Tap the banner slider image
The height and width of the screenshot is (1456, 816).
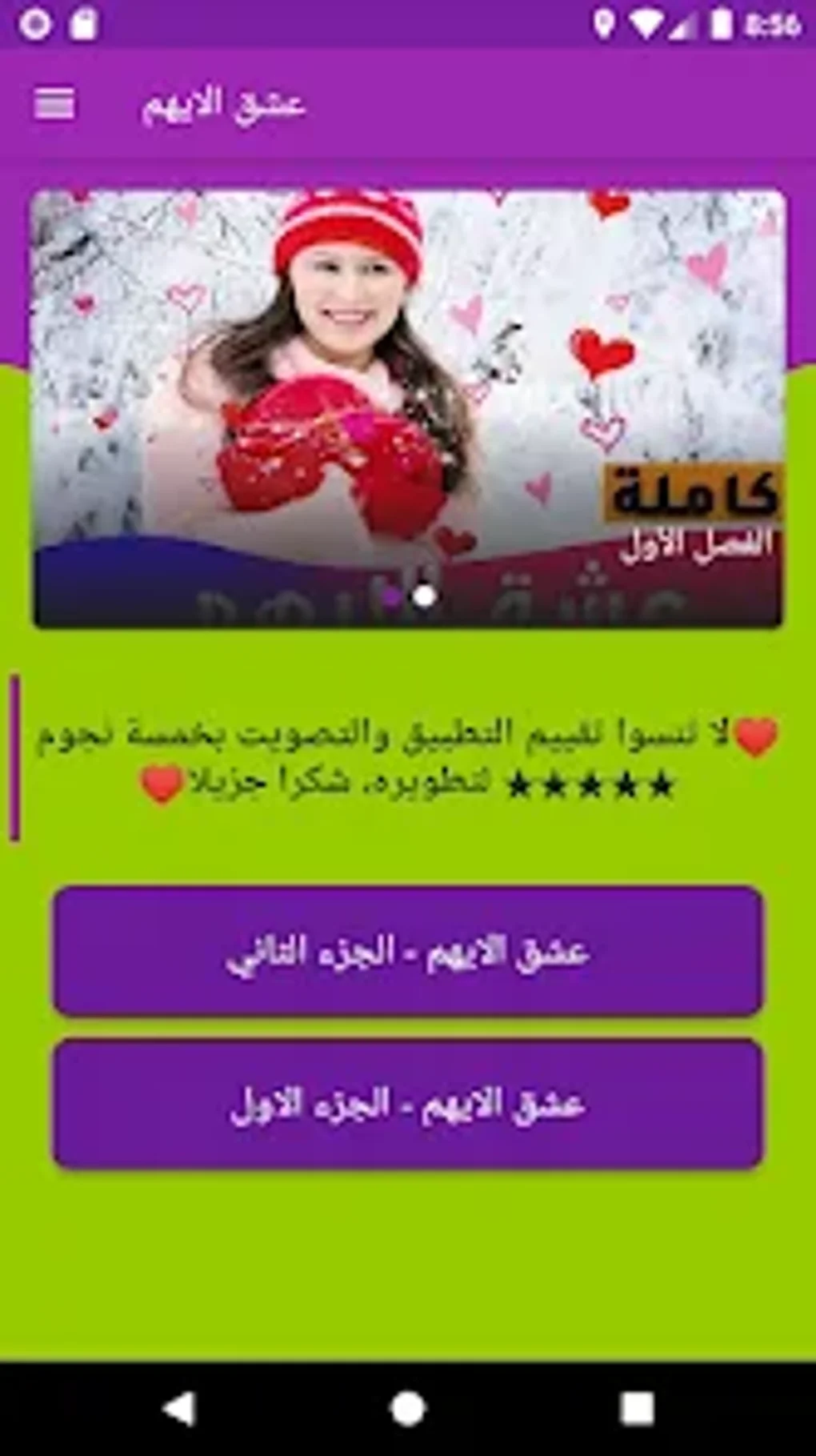point(408,408)
